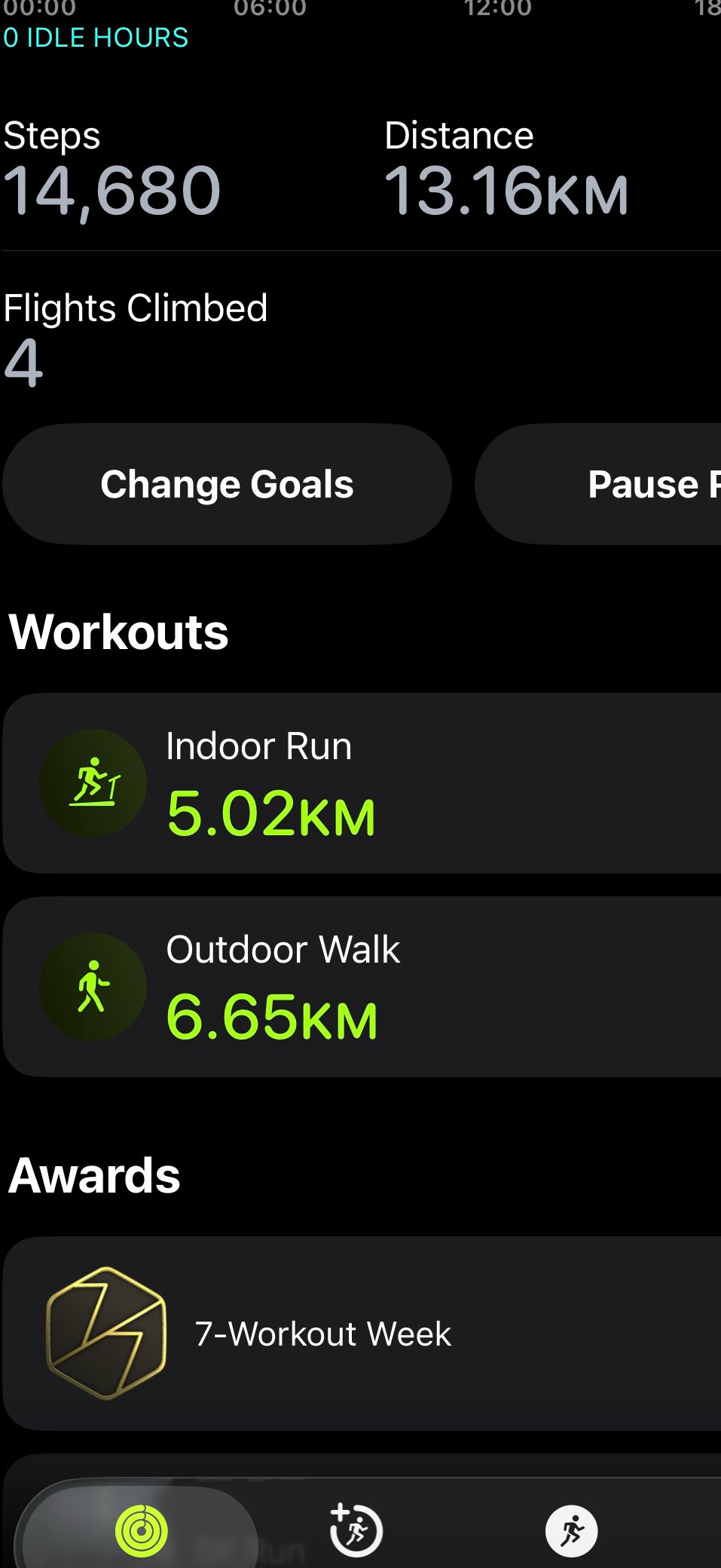Switch to the Fitness+ tab
The height and width of the screenshot is (1568, 721).
click(356, 1530)
